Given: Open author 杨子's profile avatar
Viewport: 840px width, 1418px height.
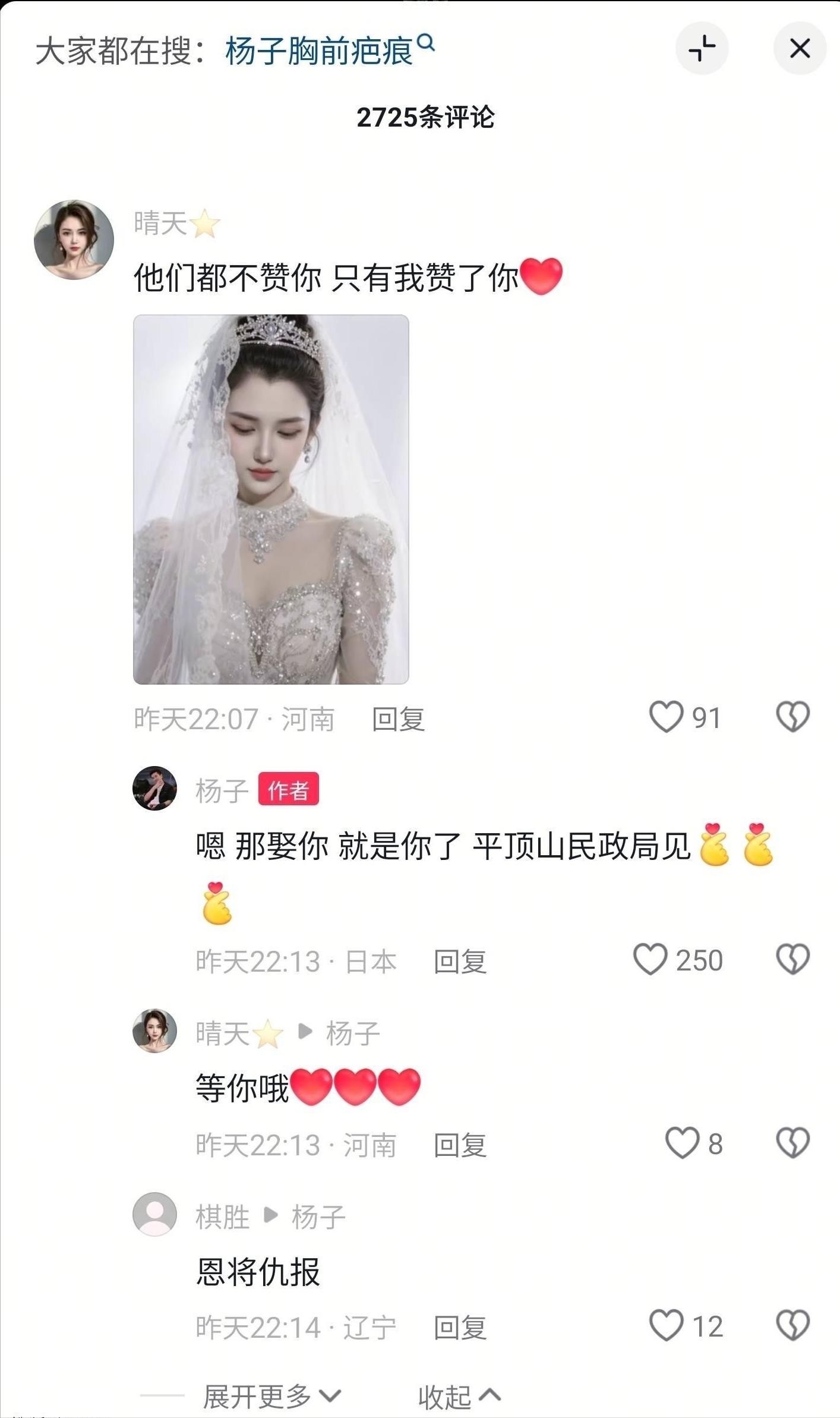Looking at the screenshot, I should pyautogui.click(x=154, y=789).
